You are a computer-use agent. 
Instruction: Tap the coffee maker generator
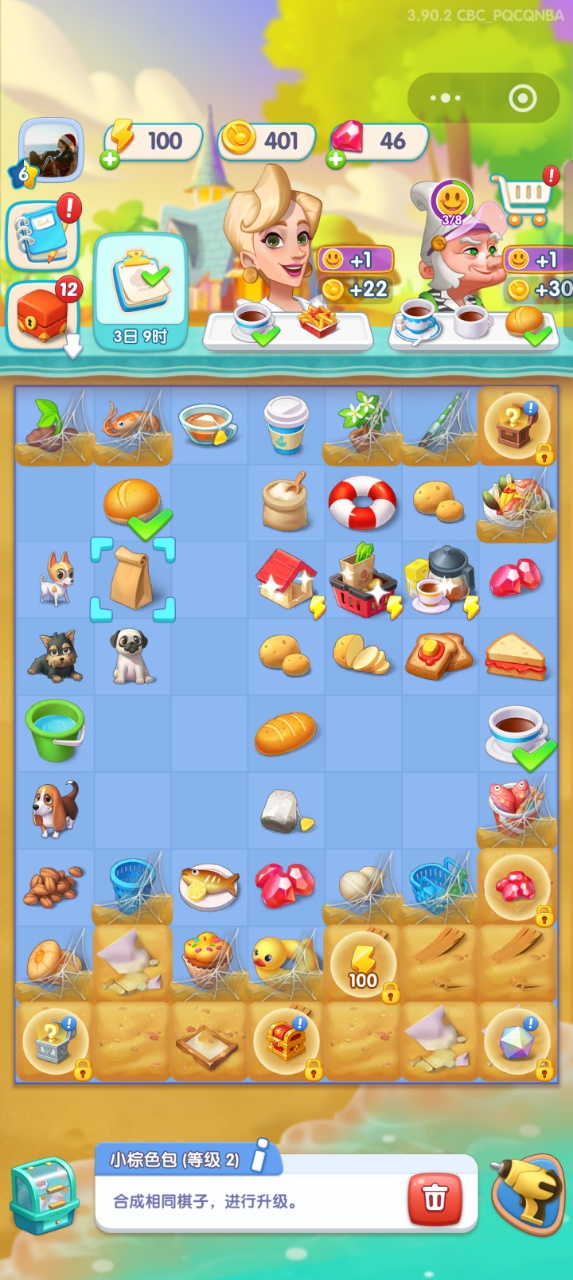pos(440,582)
